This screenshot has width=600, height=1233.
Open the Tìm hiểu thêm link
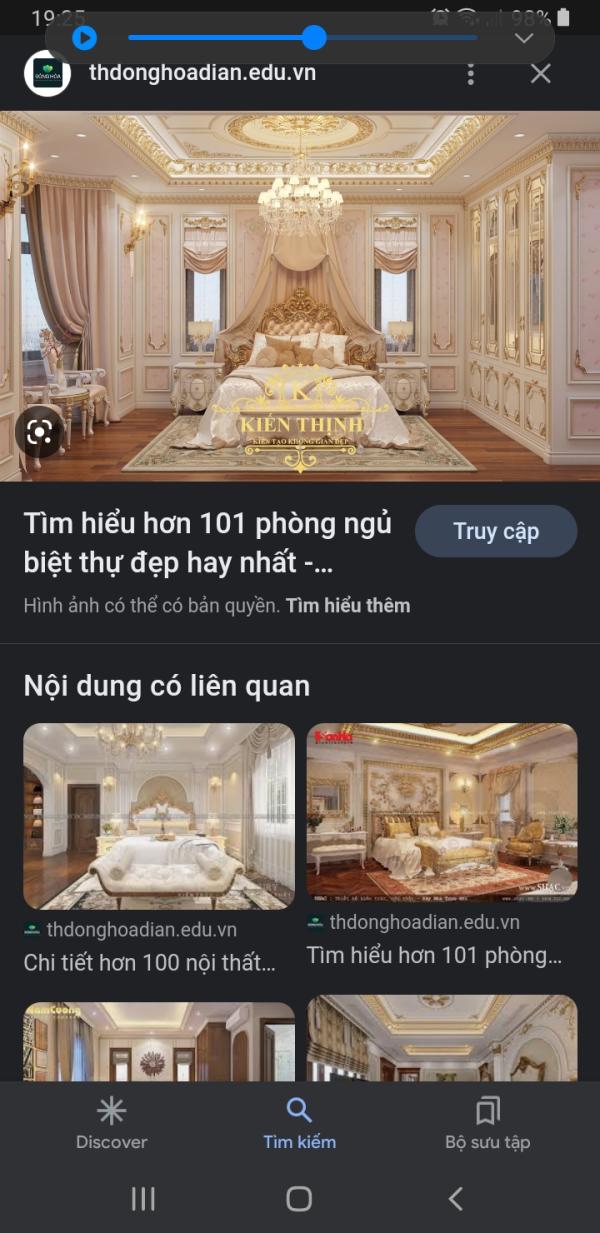[348, 605]
